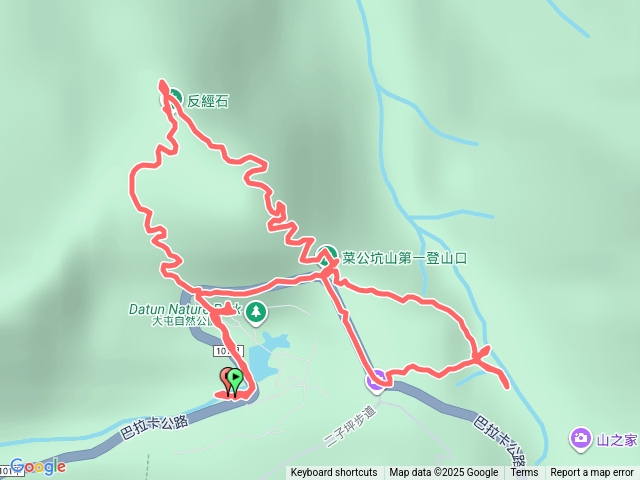Select the 山之家 camera marker

pos(581,437)
